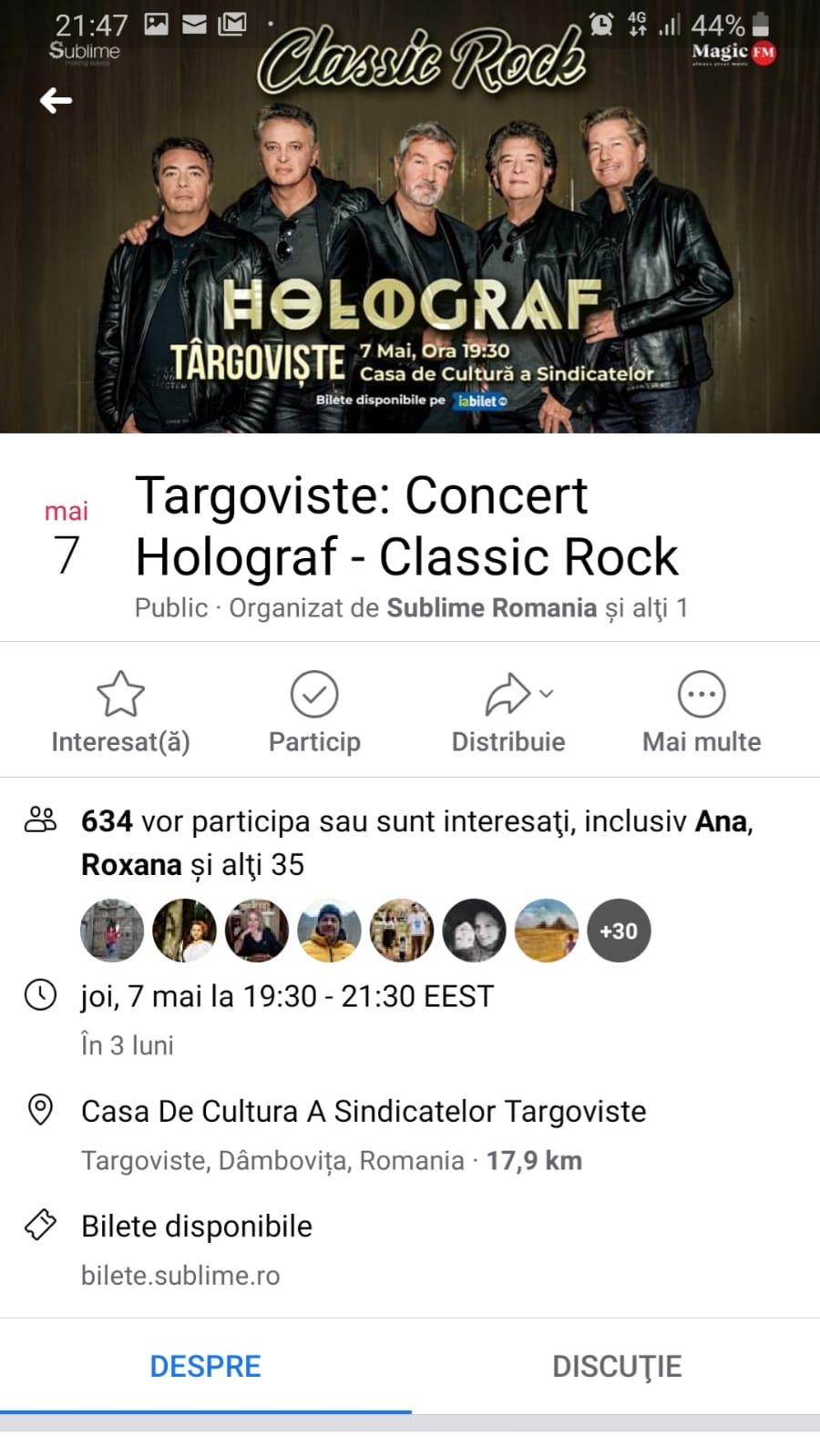Select the Despre tab
This screenshot has width=820, height=1456.
click(205, 1366)
